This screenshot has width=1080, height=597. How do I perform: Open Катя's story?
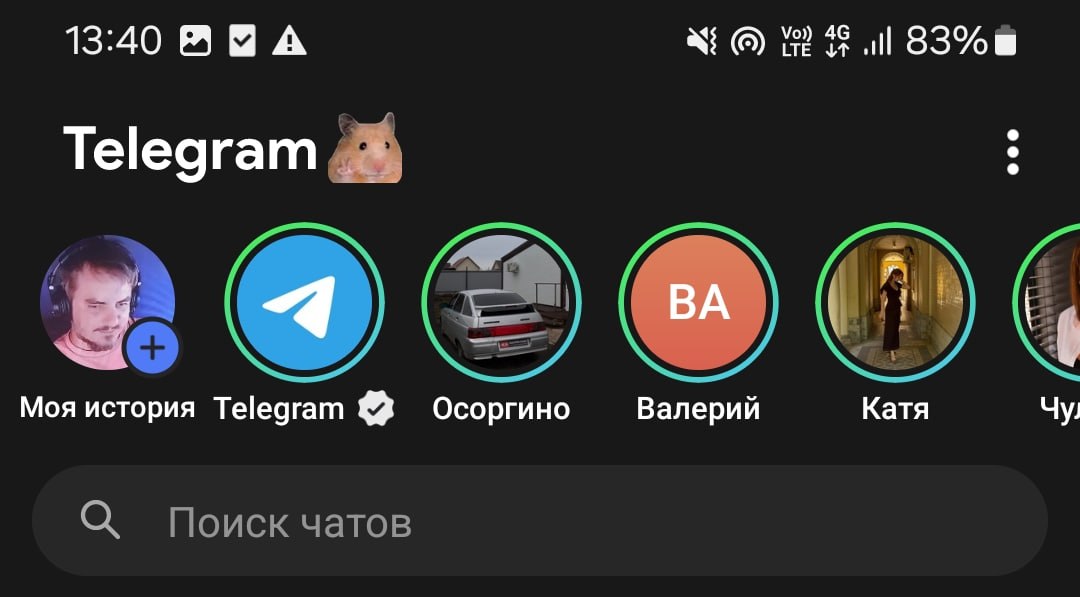(x=895, y=302)
